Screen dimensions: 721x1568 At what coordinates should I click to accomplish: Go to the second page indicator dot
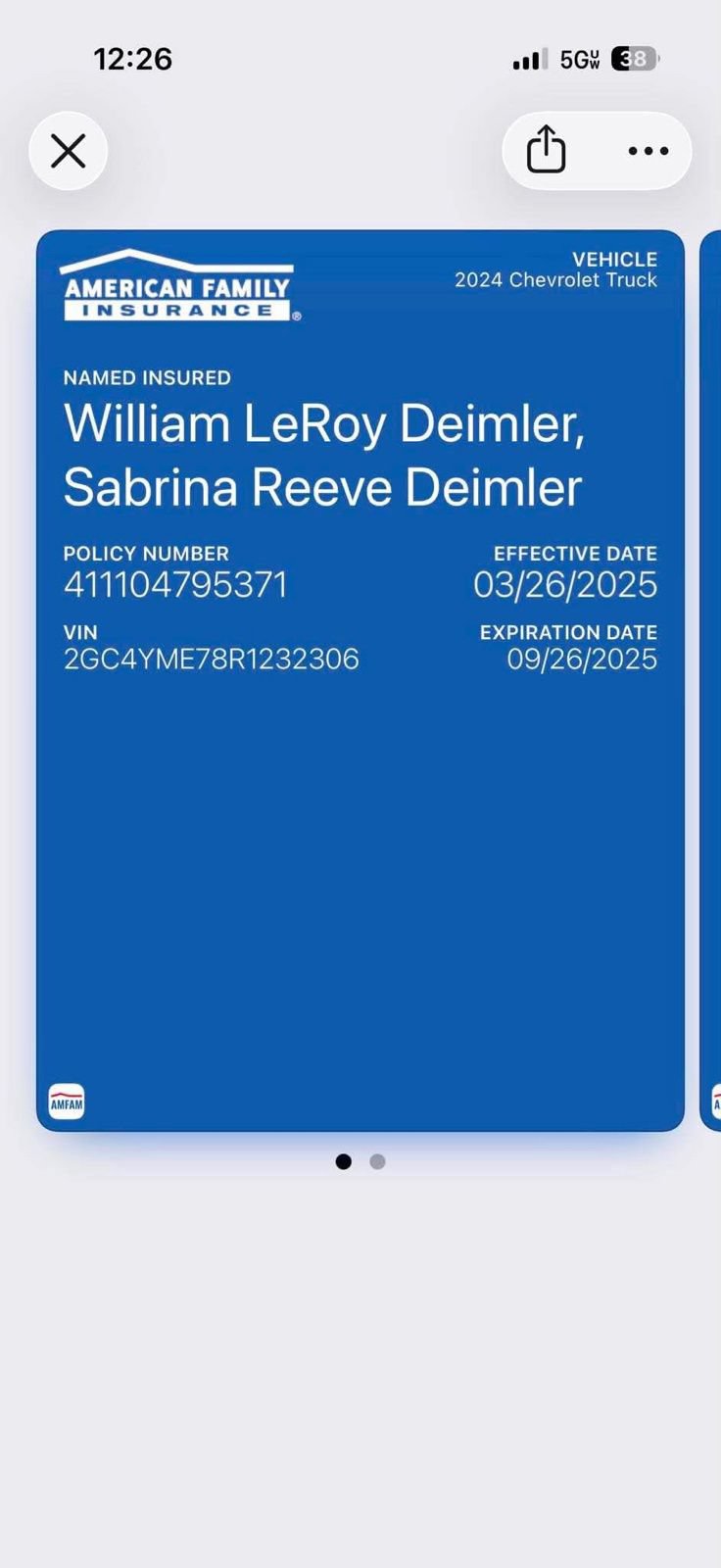pos(377,1161)
